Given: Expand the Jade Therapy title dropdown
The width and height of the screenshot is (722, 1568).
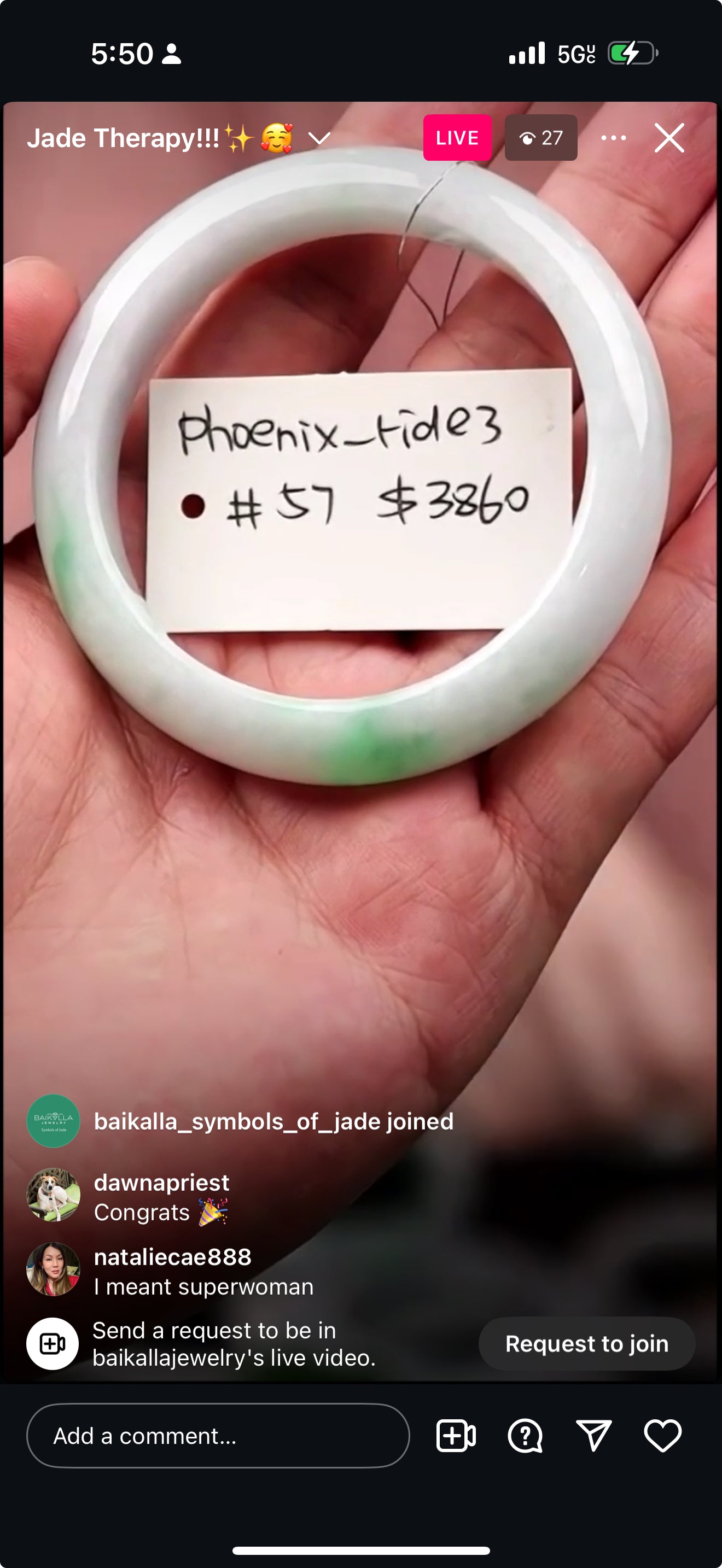Looking at the screenshot, I should click(319, 139).
